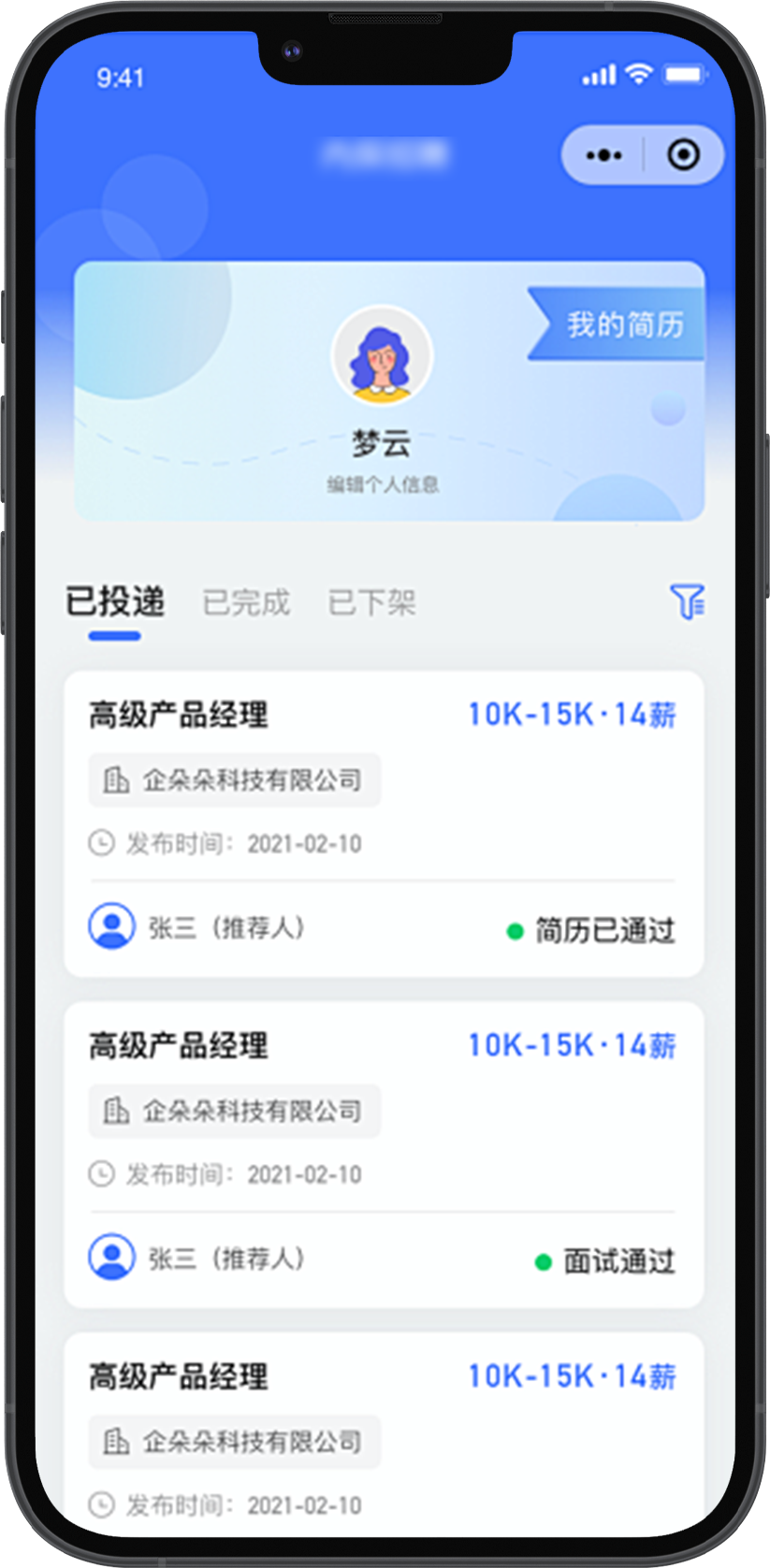Open the 我的简历 ribbon

pos(622,325)
